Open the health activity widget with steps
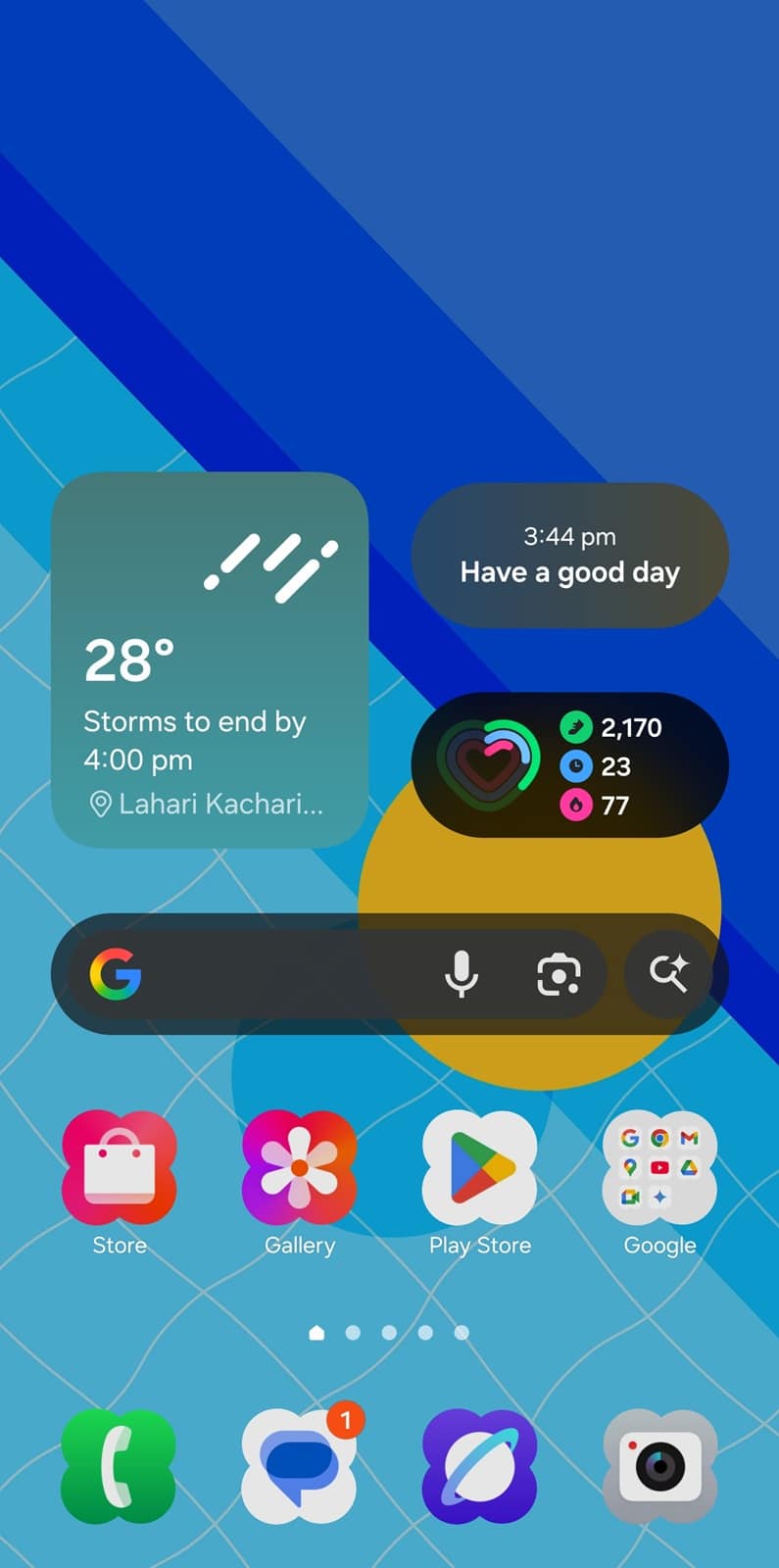This screenshot has width=779, height=1568. [569, 765]
